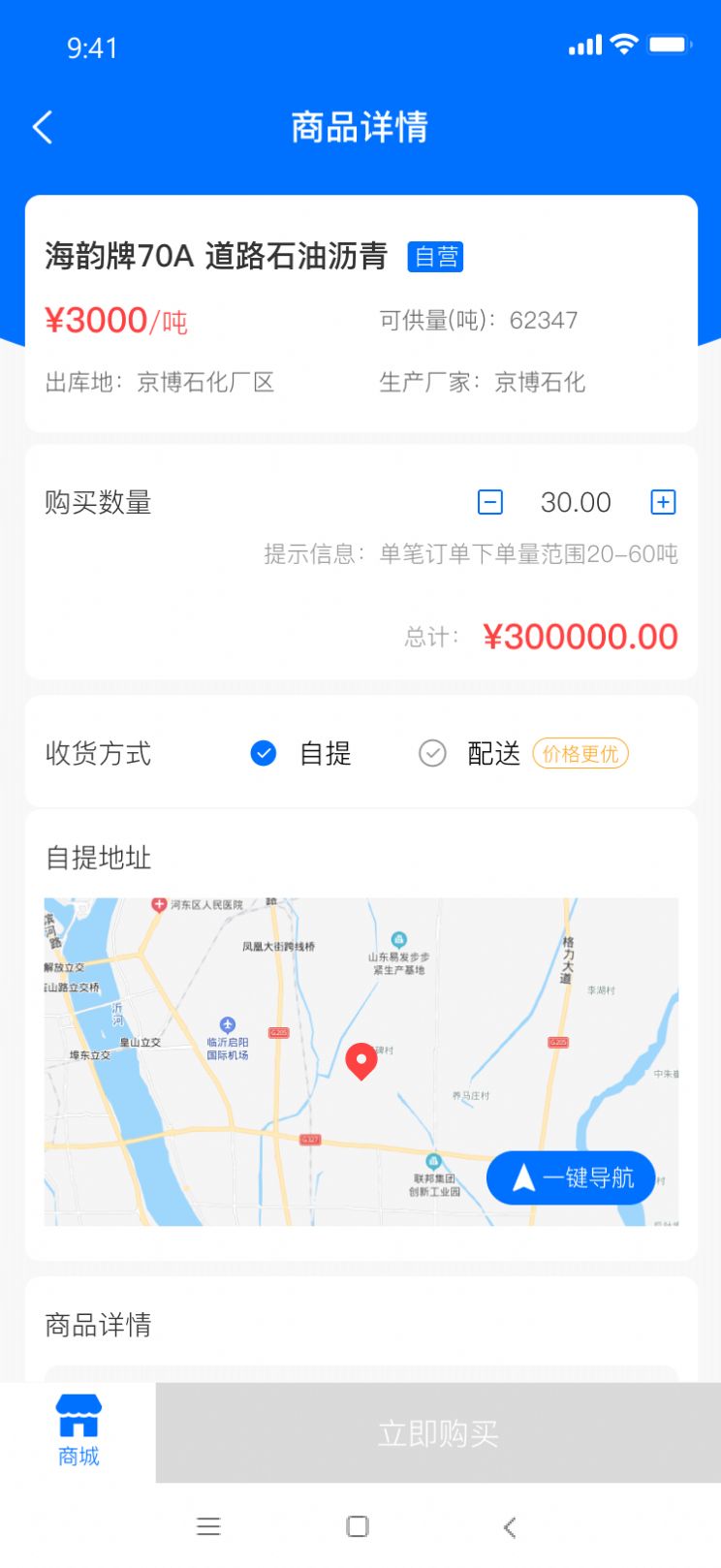Decrease quantity with the minus stepper
This screenshot has width=721, height=1568.
[491, 502]
